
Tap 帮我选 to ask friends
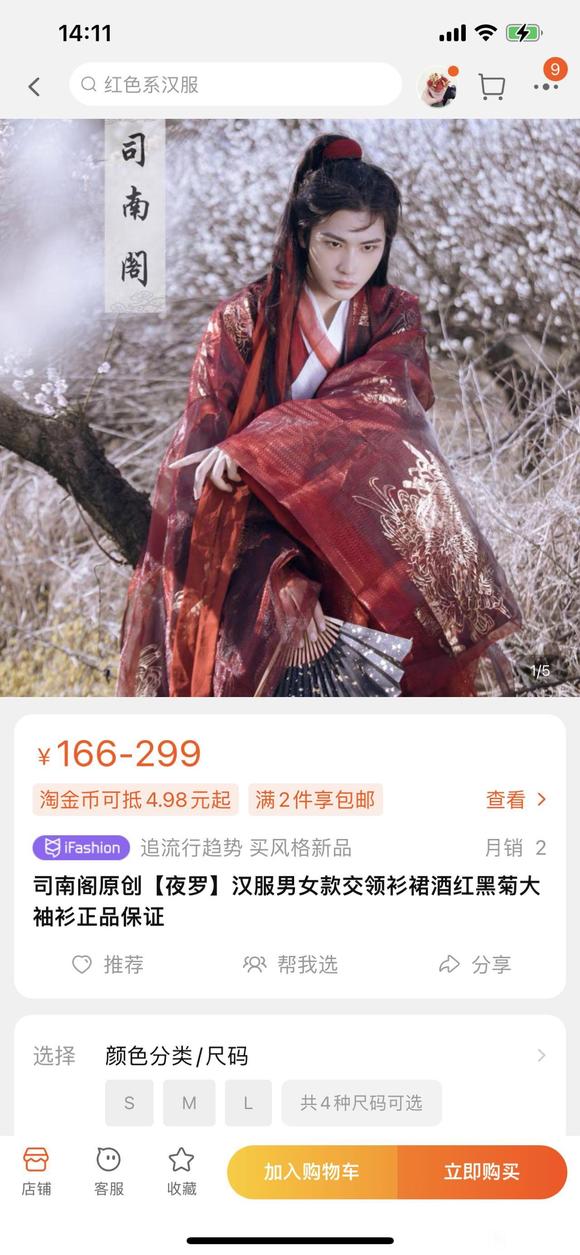pos(290,964)
